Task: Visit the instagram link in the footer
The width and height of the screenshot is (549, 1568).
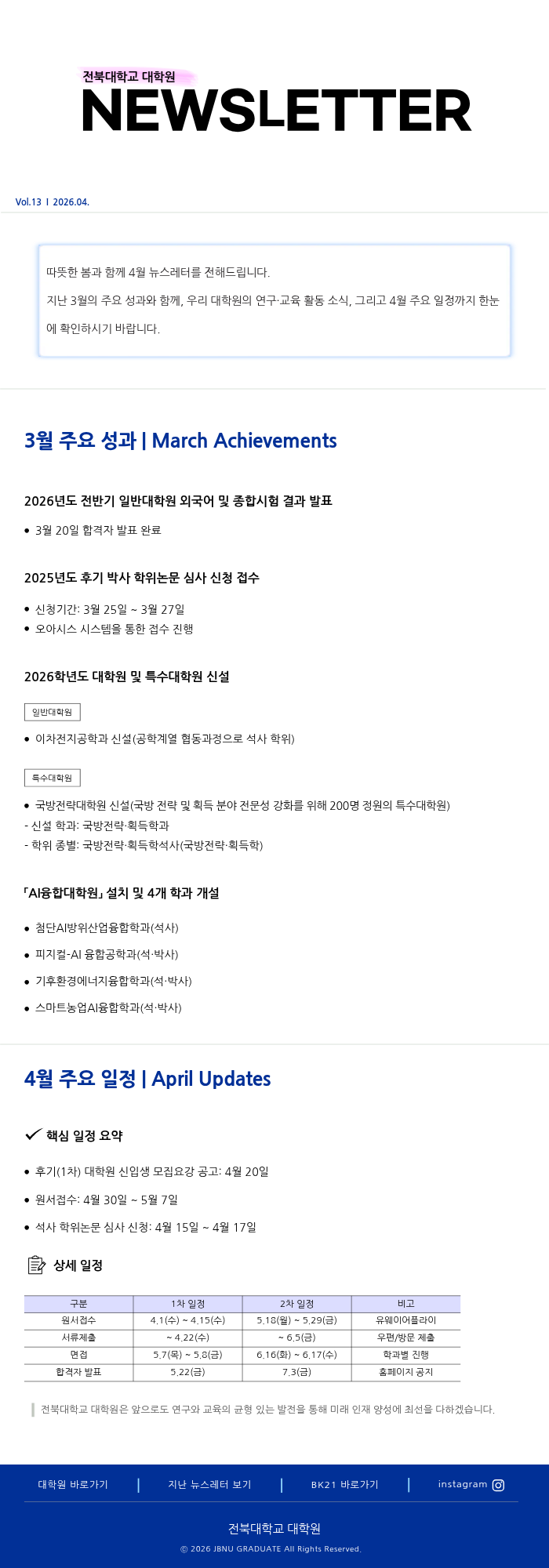Action: 471,1485
